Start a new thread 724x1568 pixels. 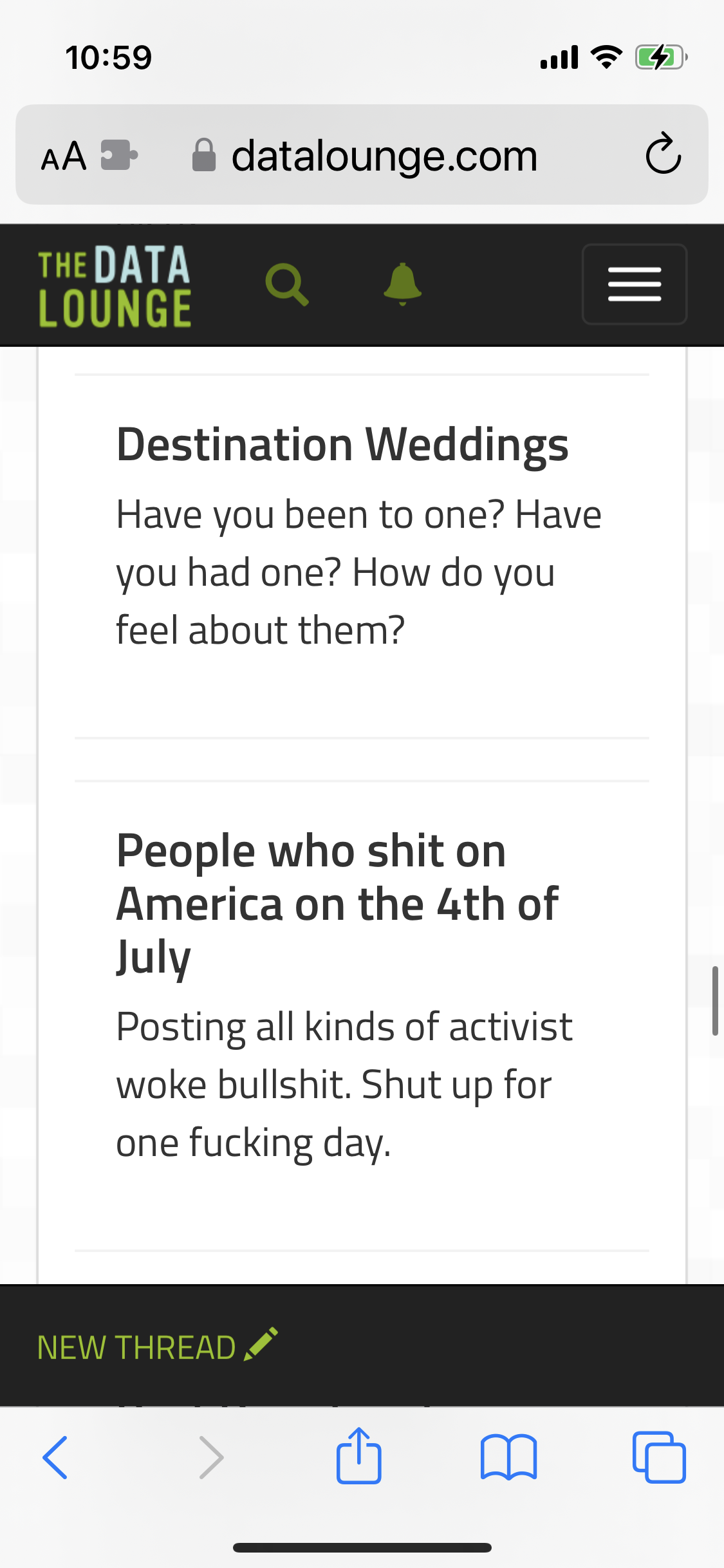[158, 1347]
